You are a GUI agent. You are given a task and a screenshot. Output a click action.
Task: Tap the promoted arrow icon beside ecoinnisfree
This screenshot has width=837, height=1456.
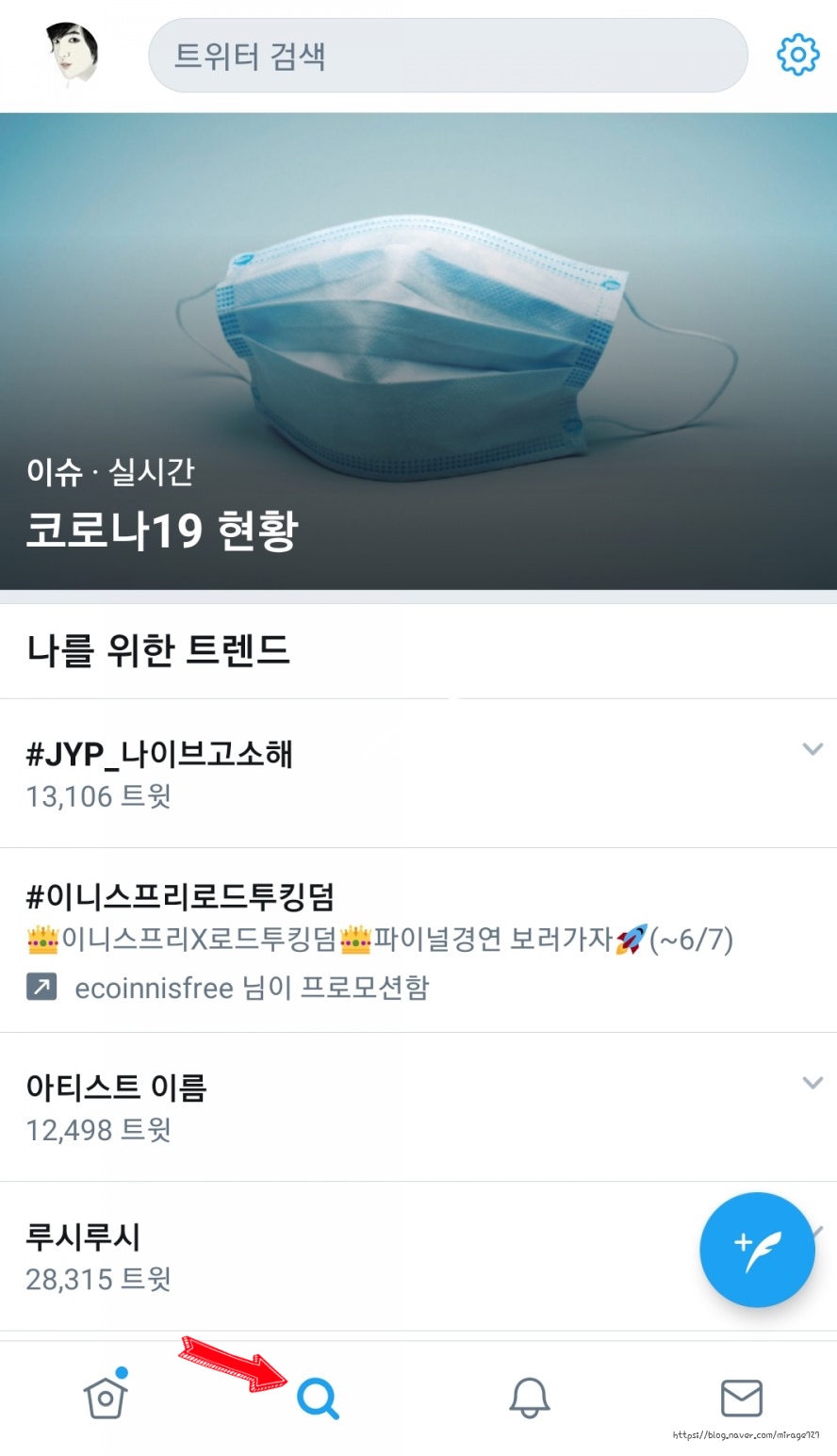click(x=38, y=988)
